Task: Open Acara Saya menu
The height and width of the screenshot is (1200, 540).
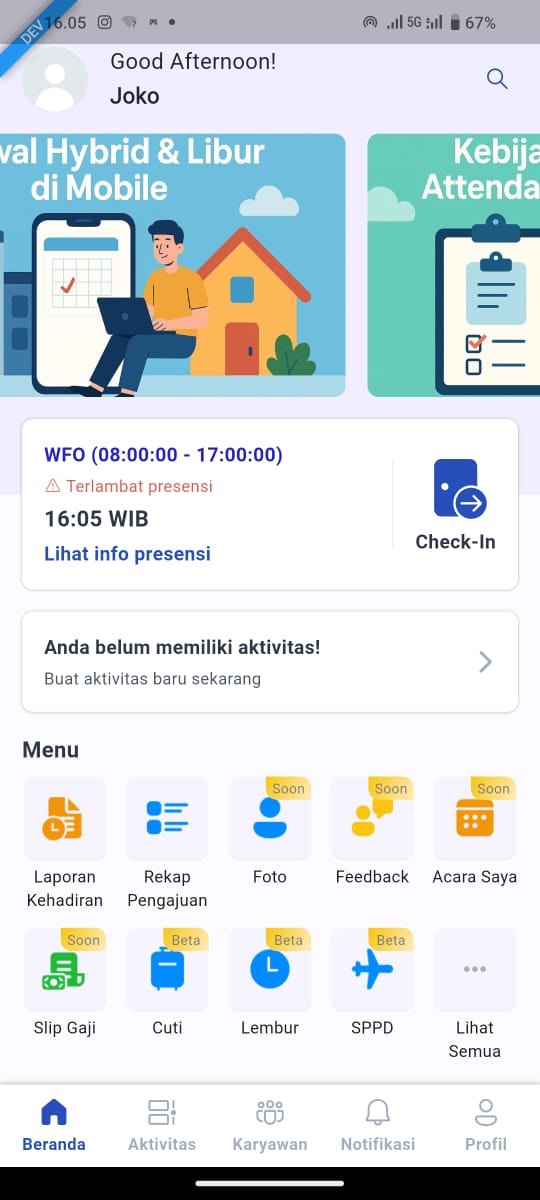Action: point(475,832)
